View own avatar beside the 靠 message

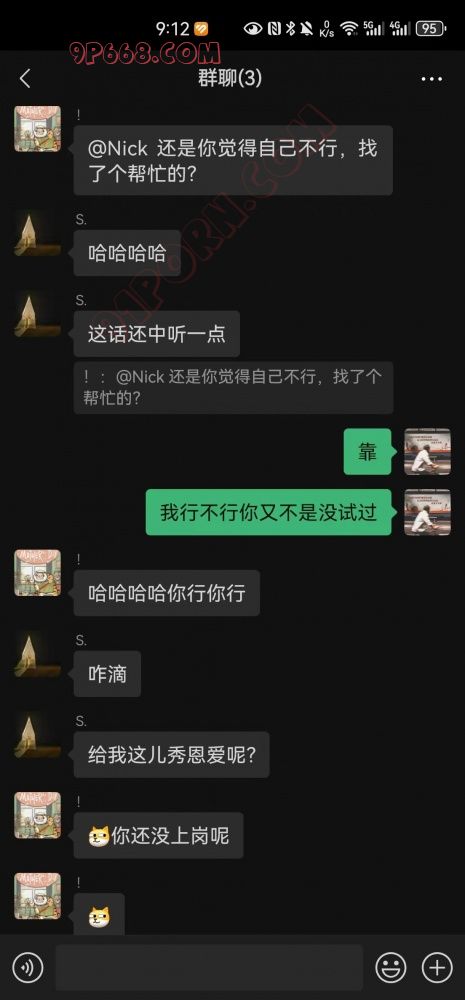tap(427, 452)
